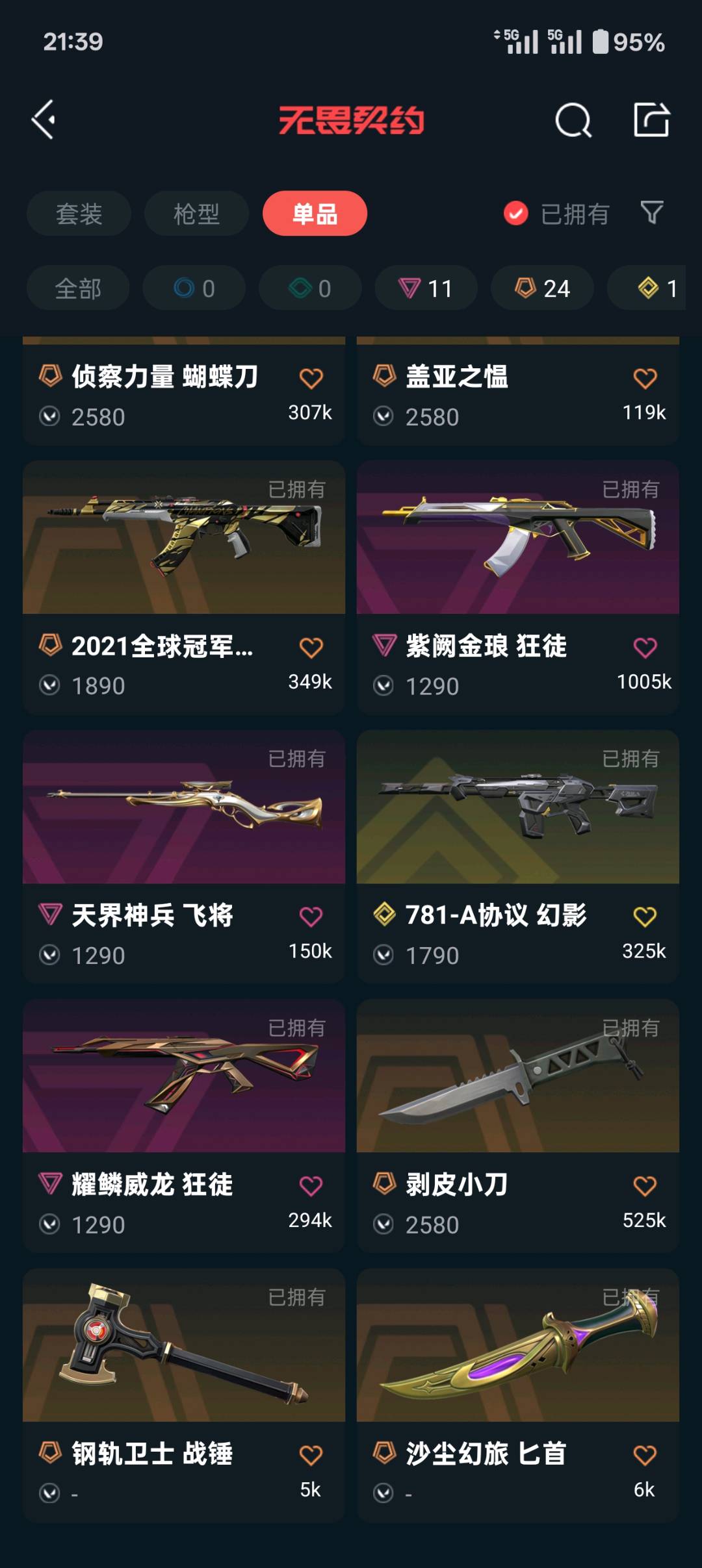702x1568 pixels.
Task: Open the funnel filter icon
Action: pyautogui.click(x=652, y=212)
